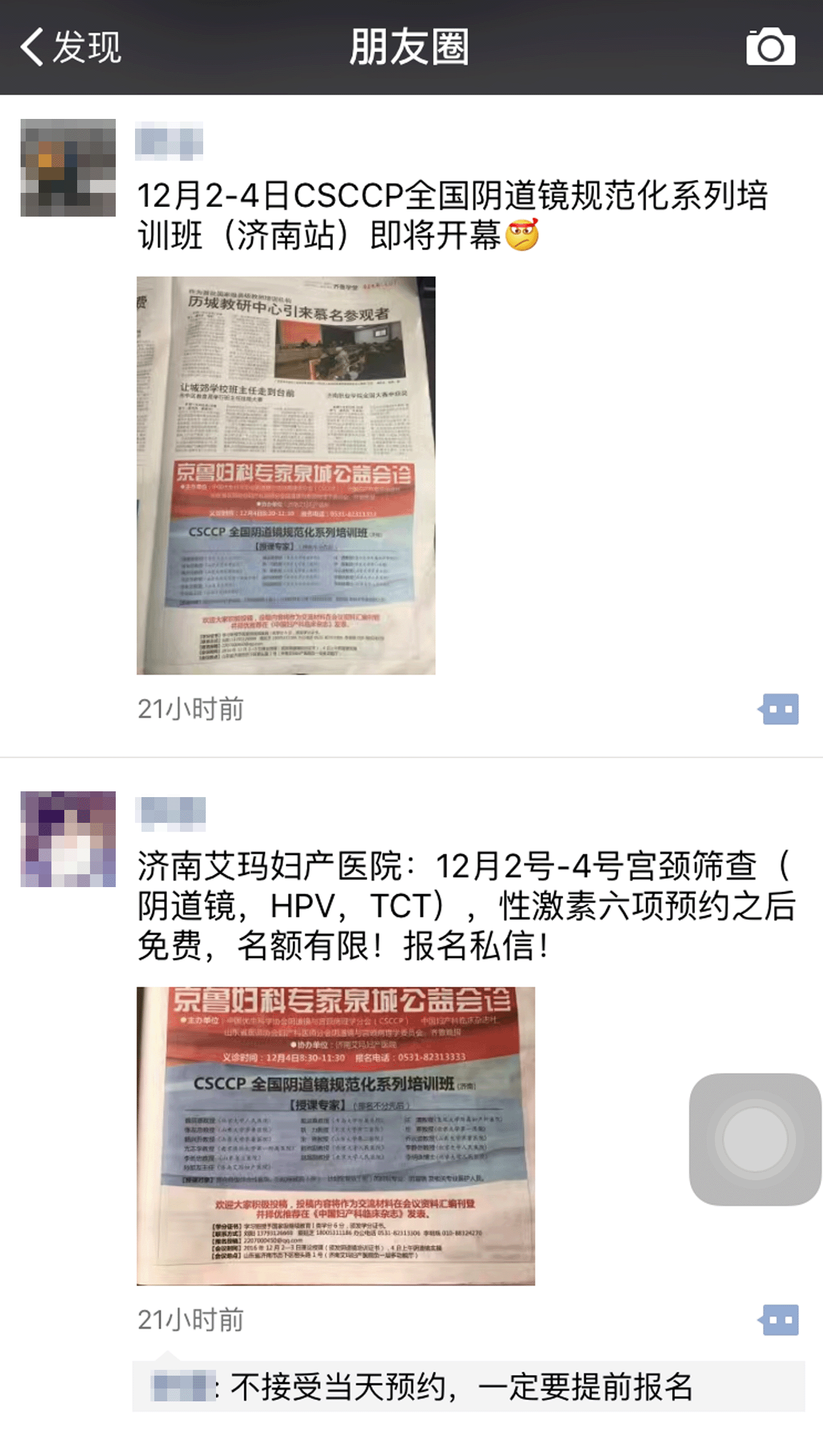
Task: Go back to 发现
Action: click(69, 47)
